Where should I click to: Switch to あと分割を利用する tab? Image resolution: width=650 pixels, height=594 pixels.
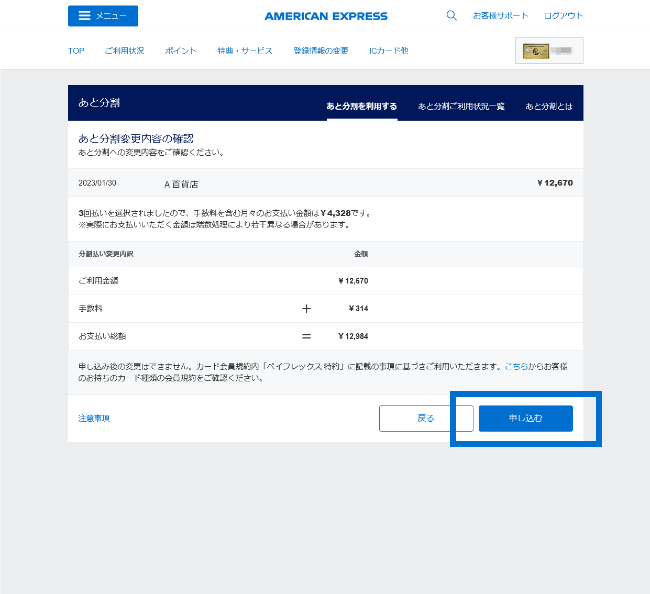click(361, 106)
